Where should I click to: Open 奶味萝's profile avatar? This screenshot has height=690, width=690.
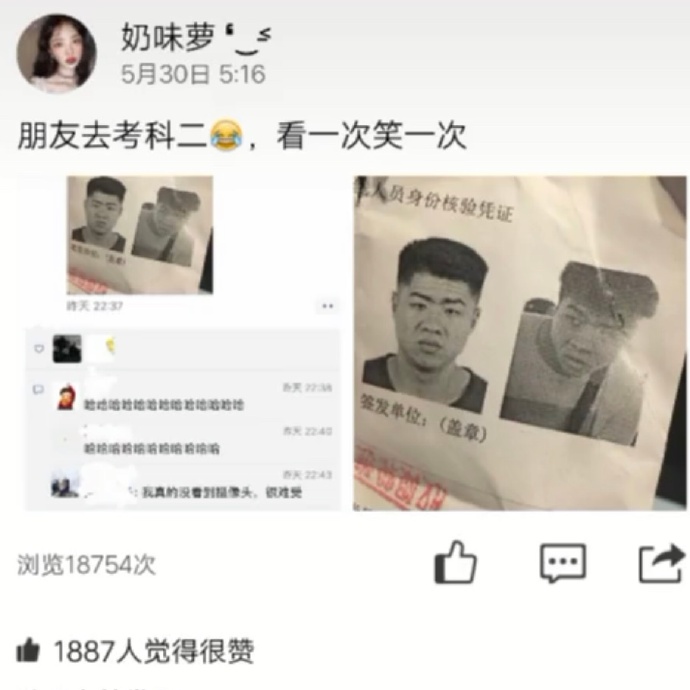click(x=57, y=53)
